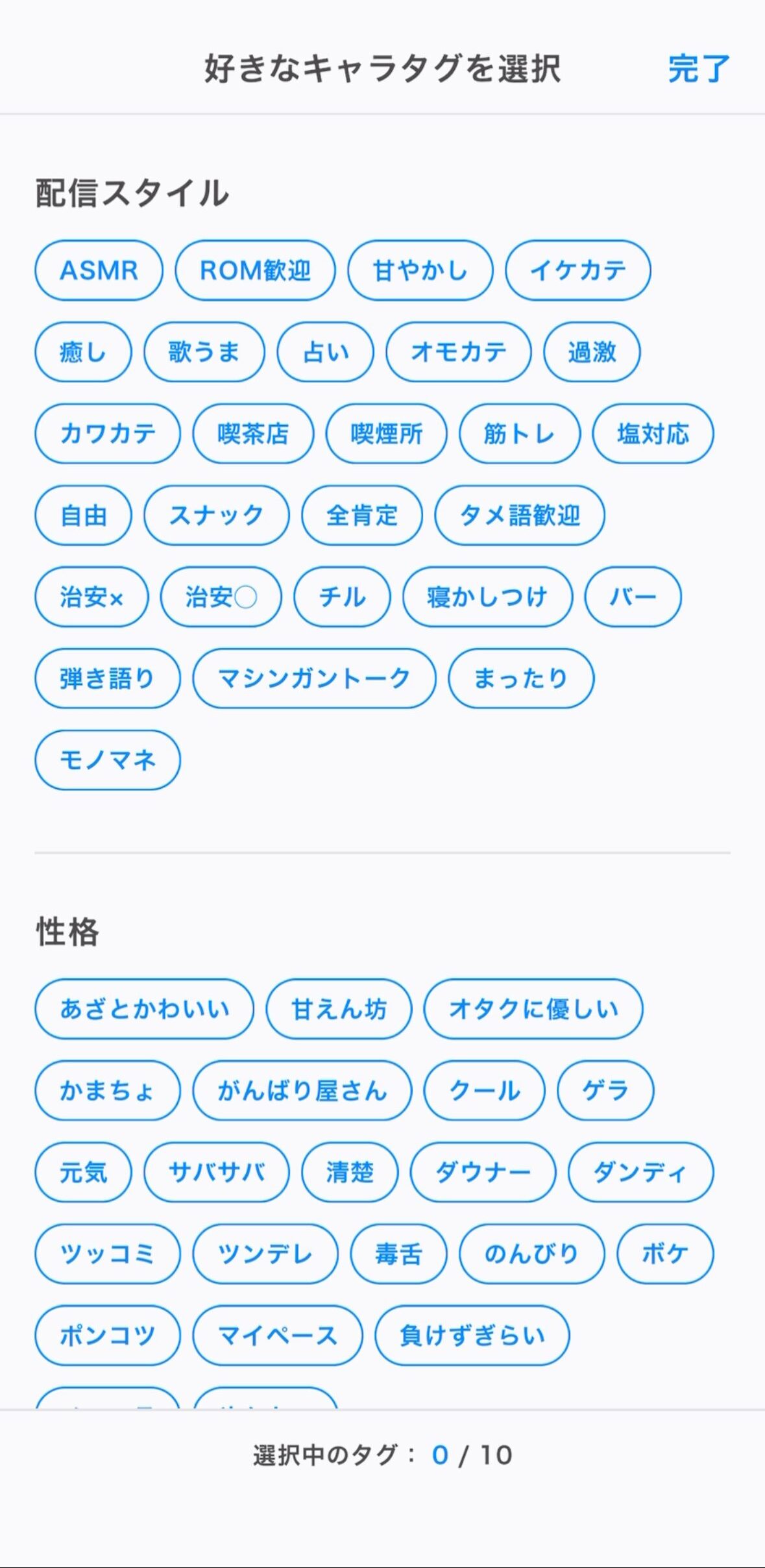765x1568 pixels.
Task: Select the 寝かしつけ tag
Action: coord(487,597)
